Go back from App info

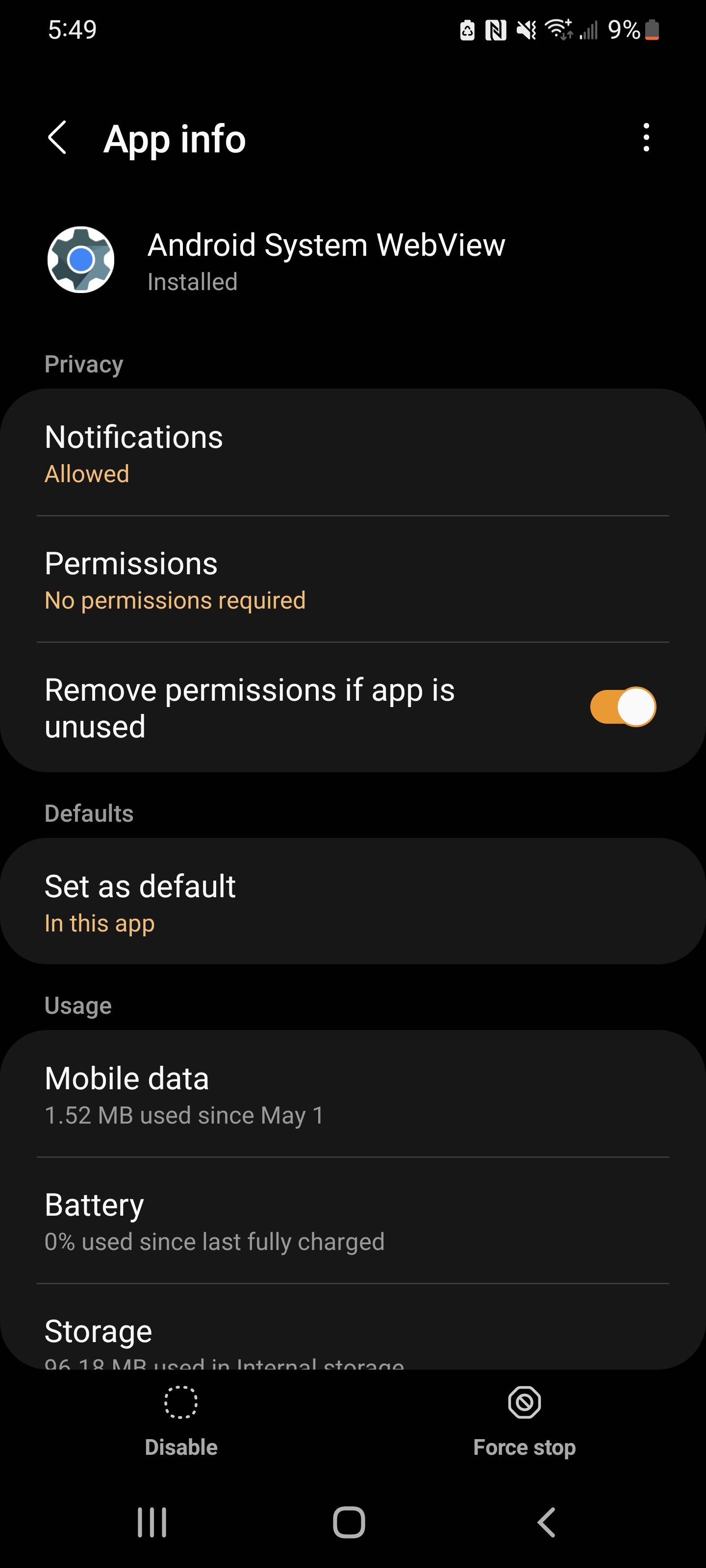coord(57,138)
